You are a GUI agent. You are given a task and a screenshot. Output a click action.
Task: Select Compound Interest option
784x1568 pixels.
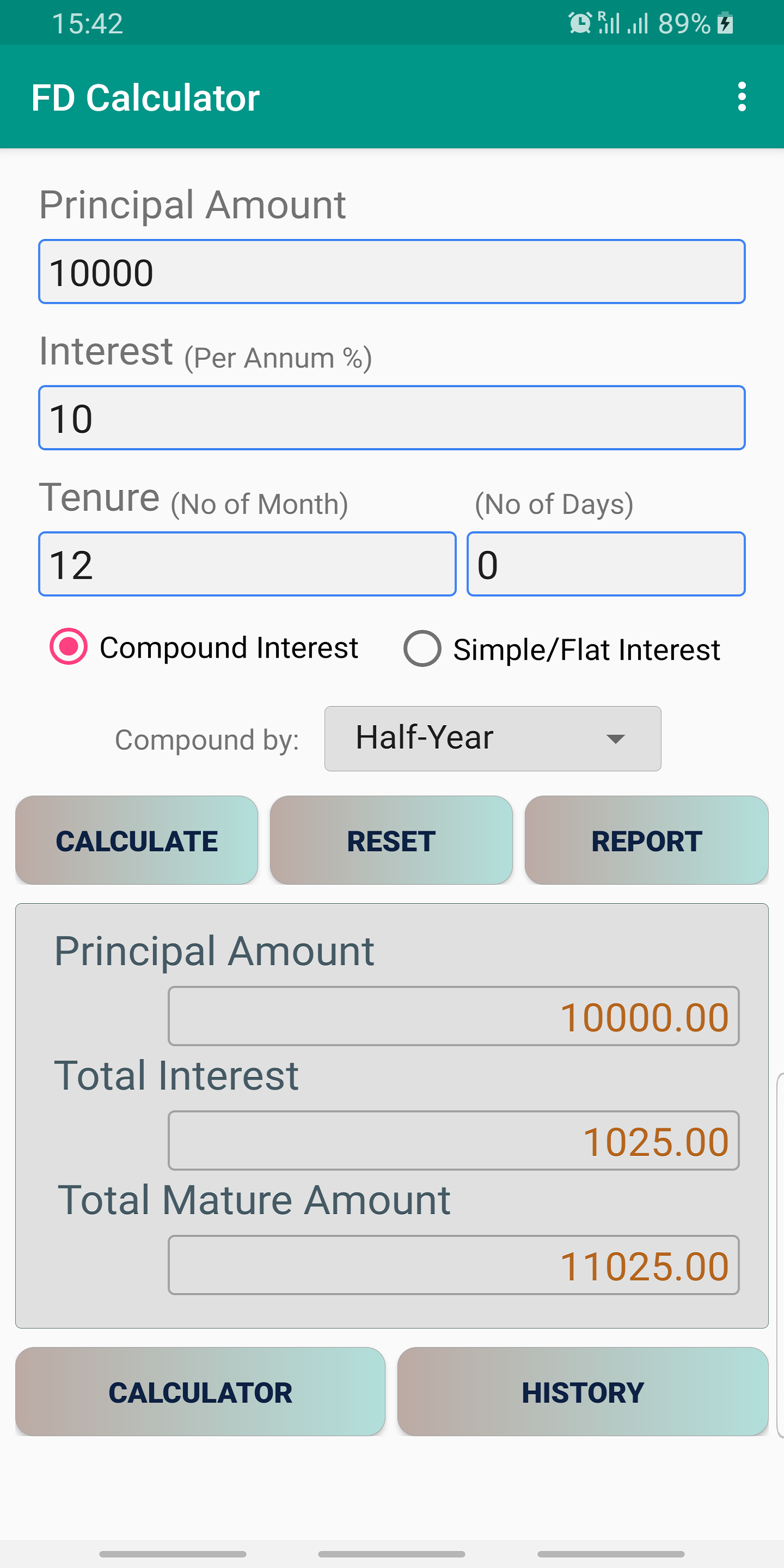(x=204, y=647)
